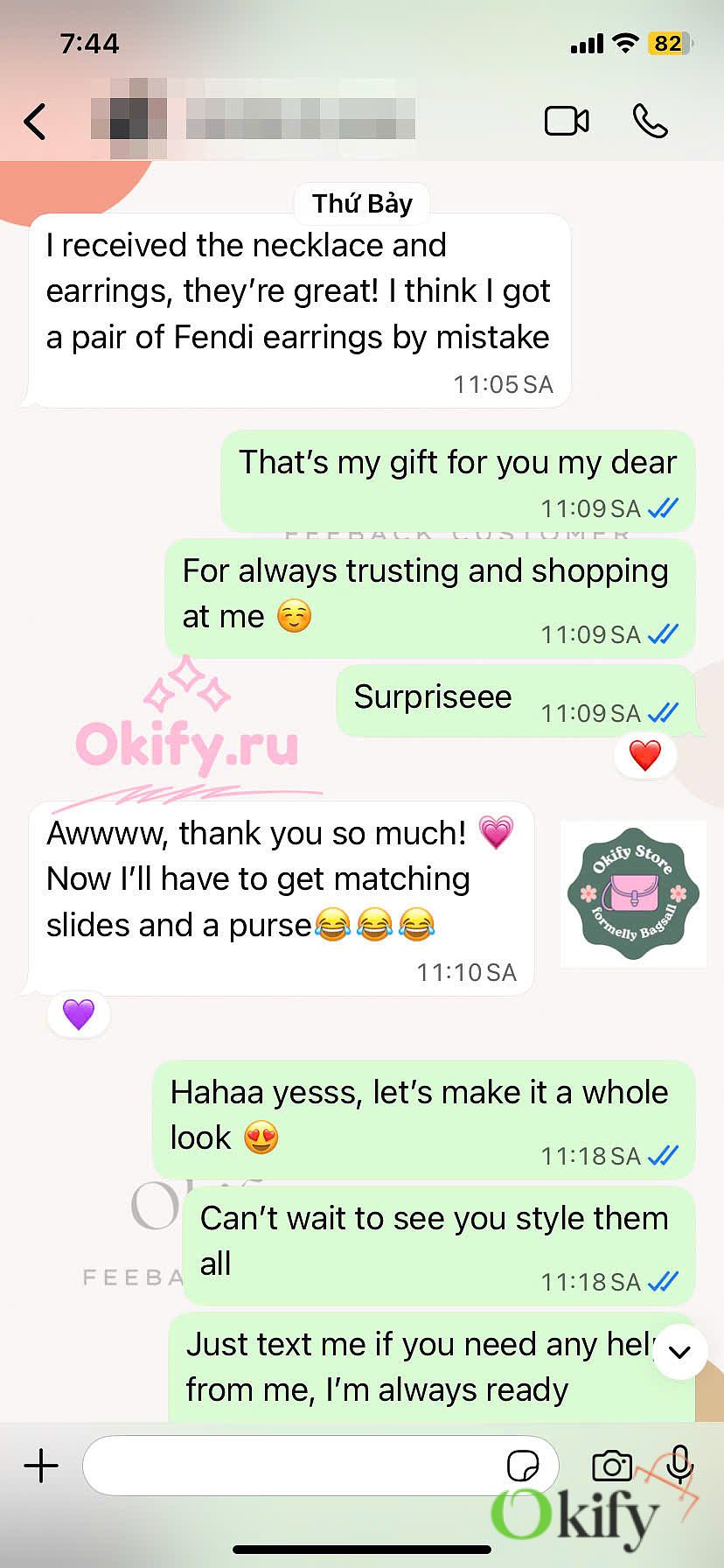Jump to the latest message
This screenshot has width=724, height=1568.
679,1351
